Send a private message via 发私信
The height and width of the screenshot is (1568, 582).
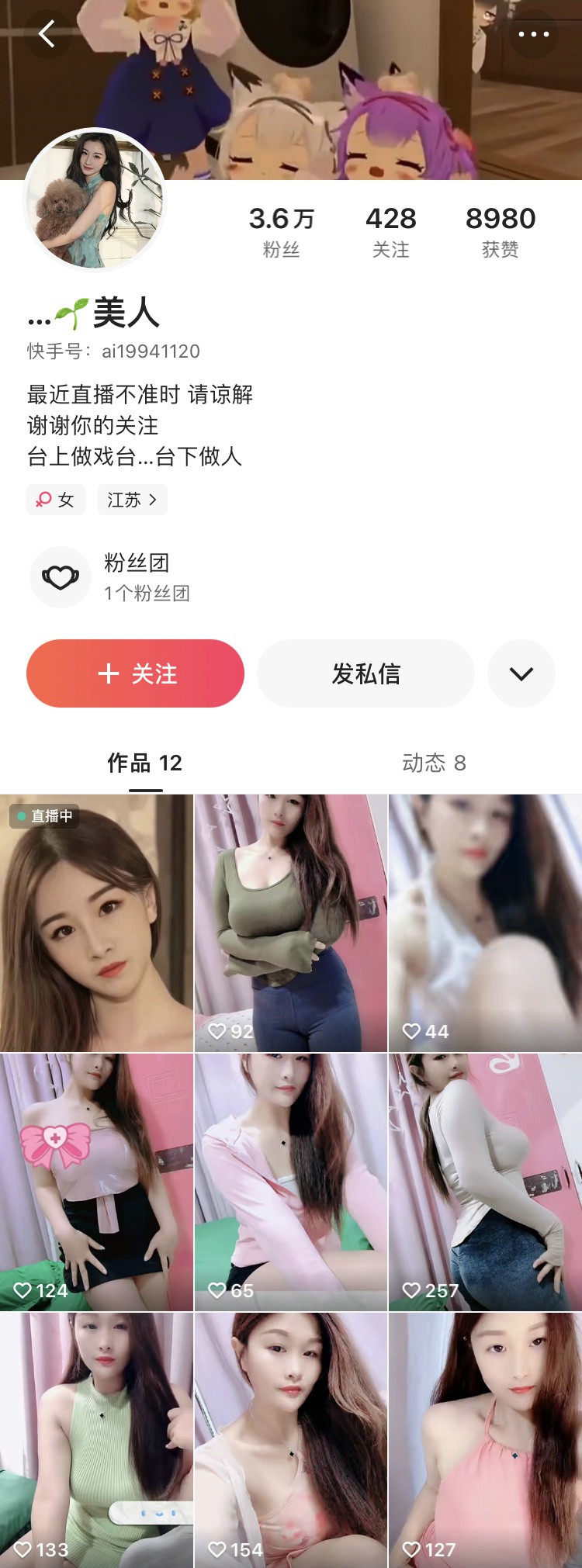pos(365,673)
